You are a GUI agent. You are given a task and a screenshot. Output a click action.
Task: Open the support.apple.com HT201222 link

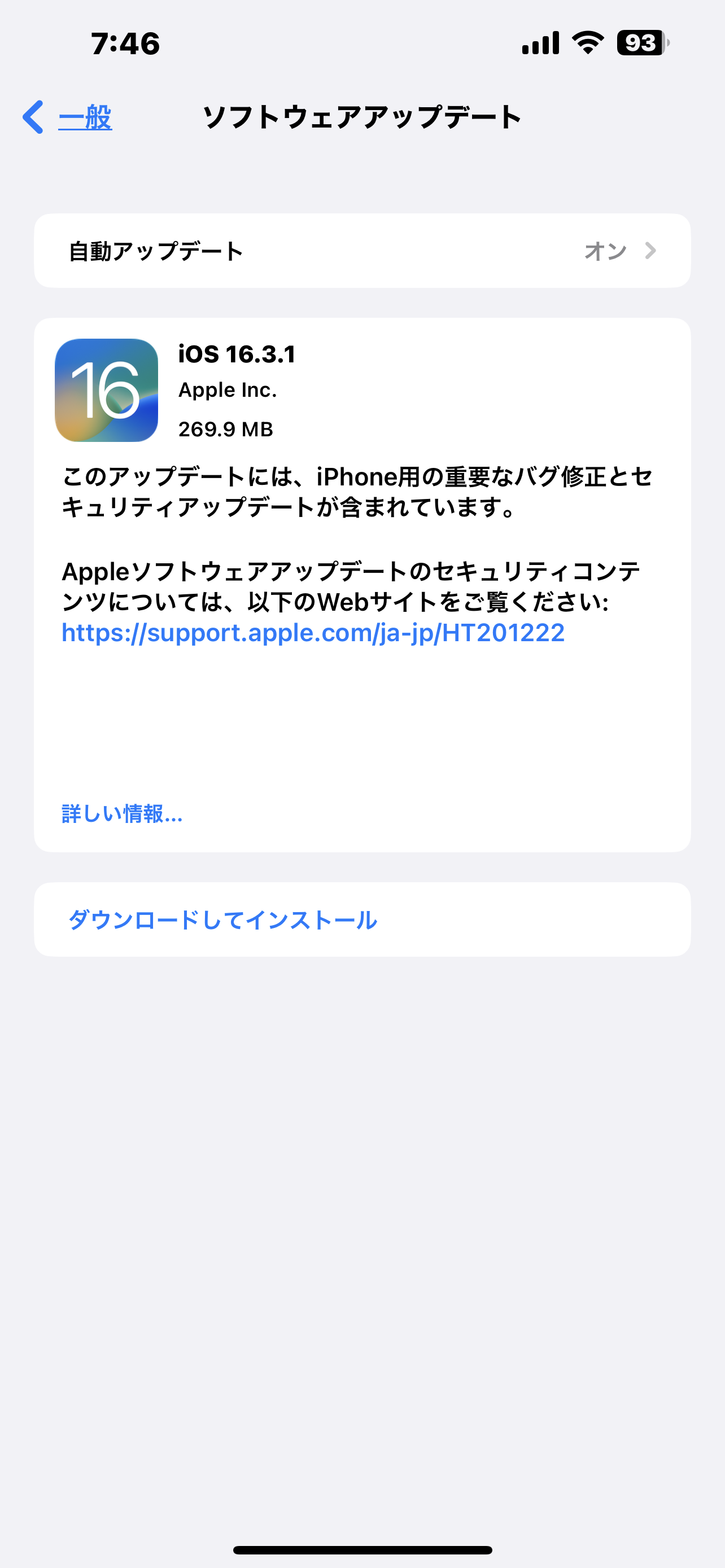[313, 633]
